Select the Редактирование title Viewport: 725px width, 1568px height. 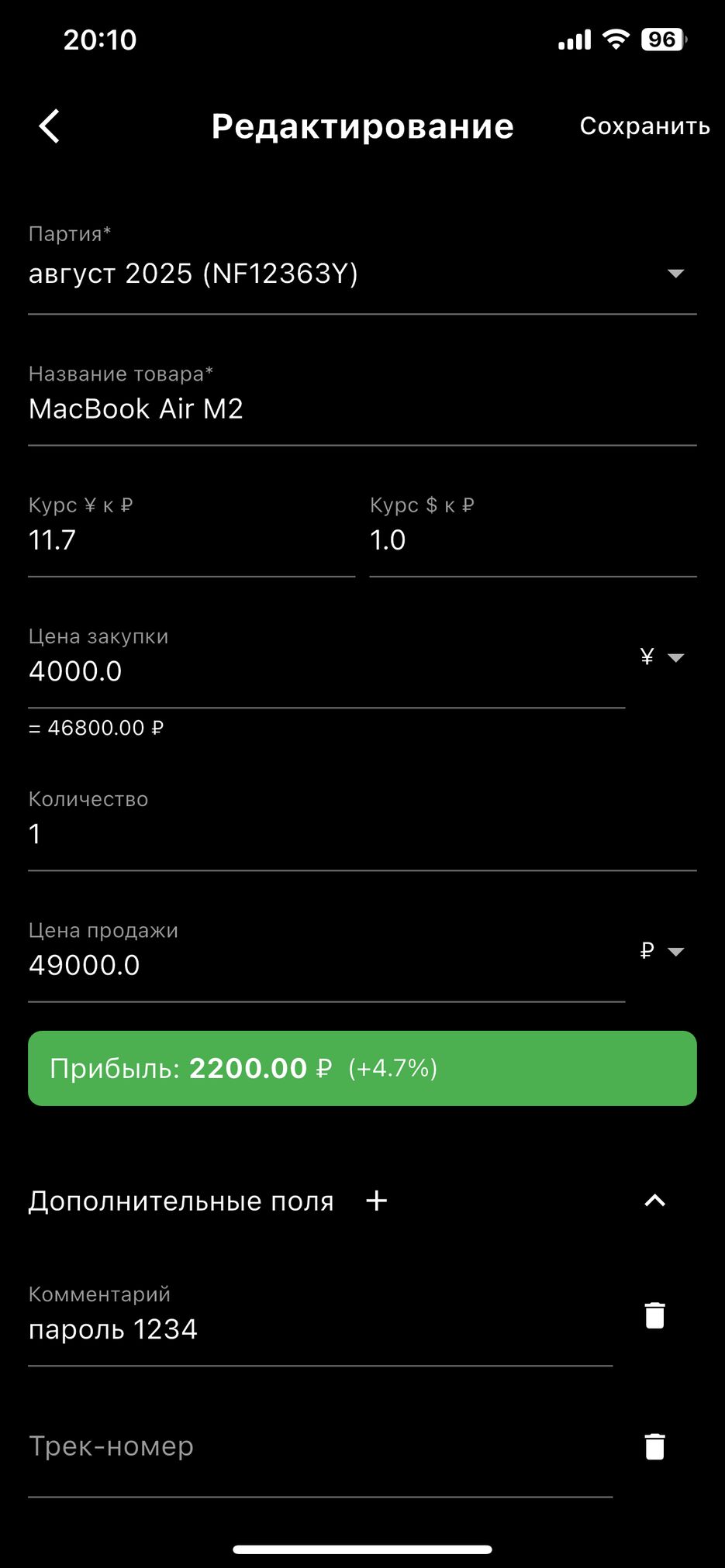[x=362, y=126]
